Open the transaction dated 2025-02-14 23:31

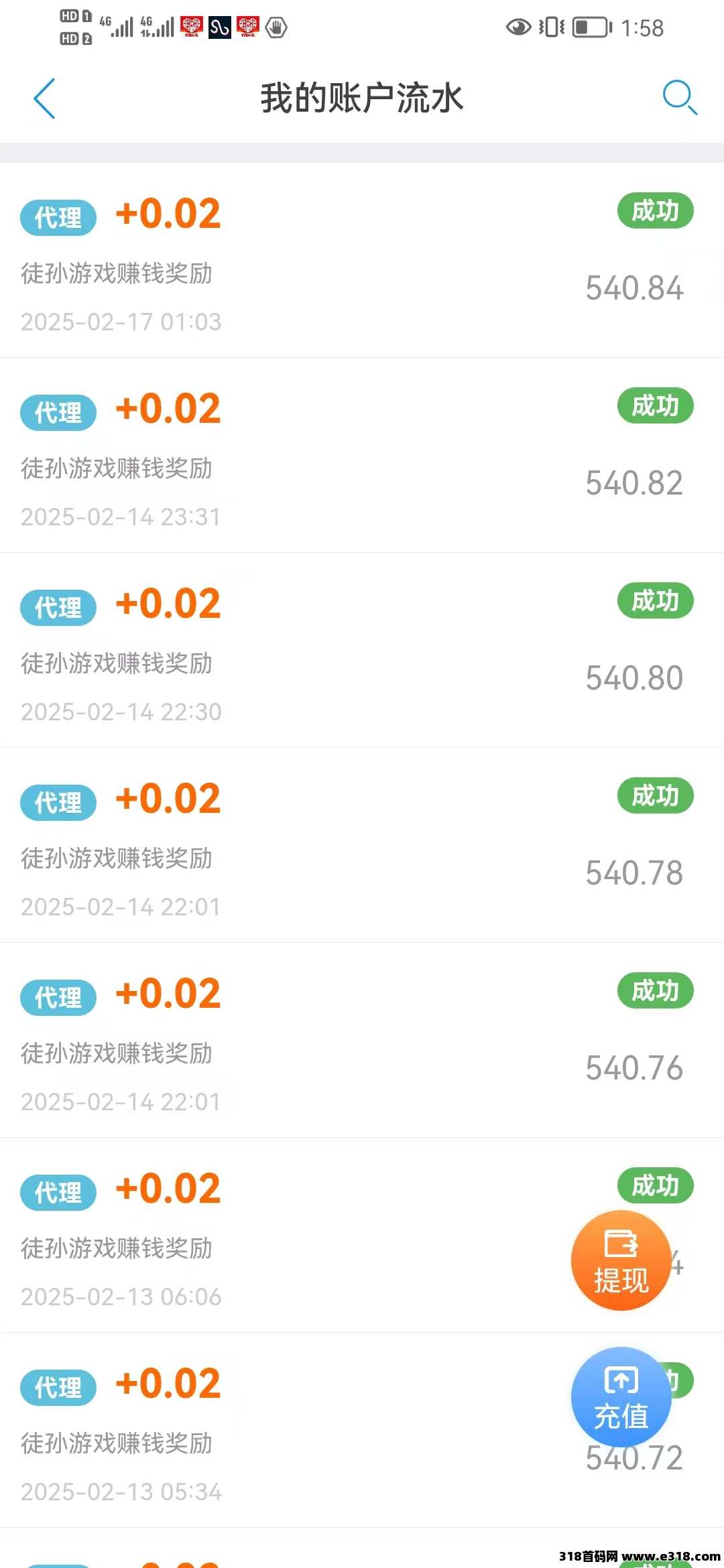point(362,456)
